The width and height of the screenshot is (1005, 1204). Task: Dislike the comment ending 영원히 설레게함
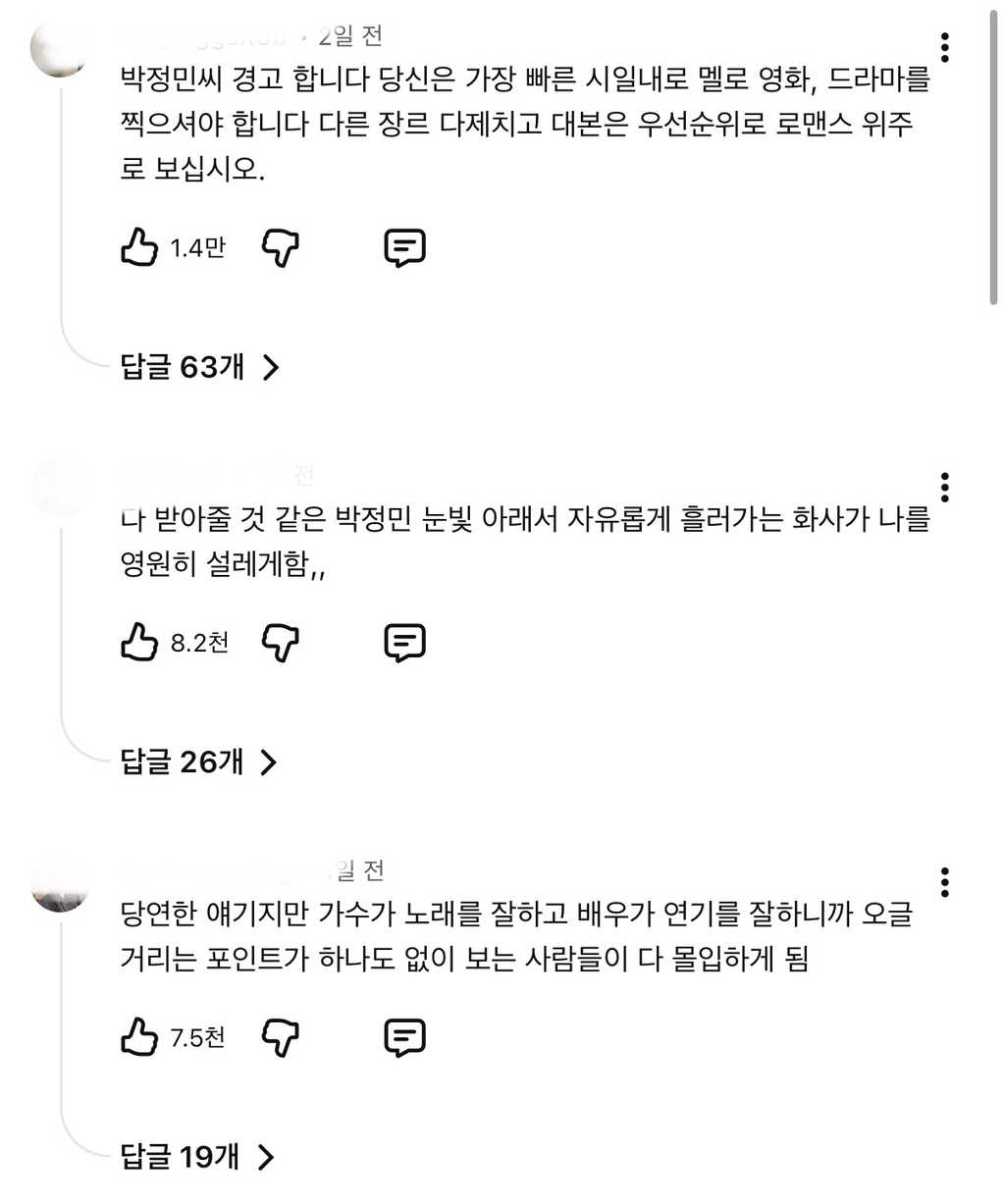point(281,643)
